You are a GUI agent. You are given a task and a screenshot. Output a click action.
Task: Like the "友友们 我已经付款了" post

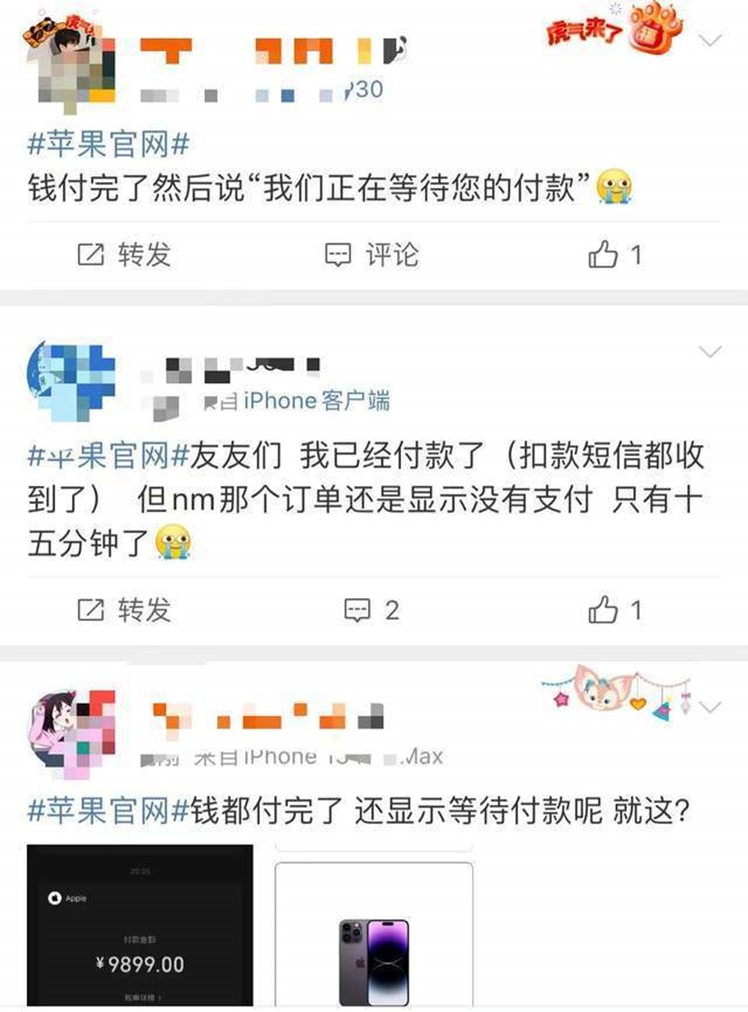(x=614, y=609)
